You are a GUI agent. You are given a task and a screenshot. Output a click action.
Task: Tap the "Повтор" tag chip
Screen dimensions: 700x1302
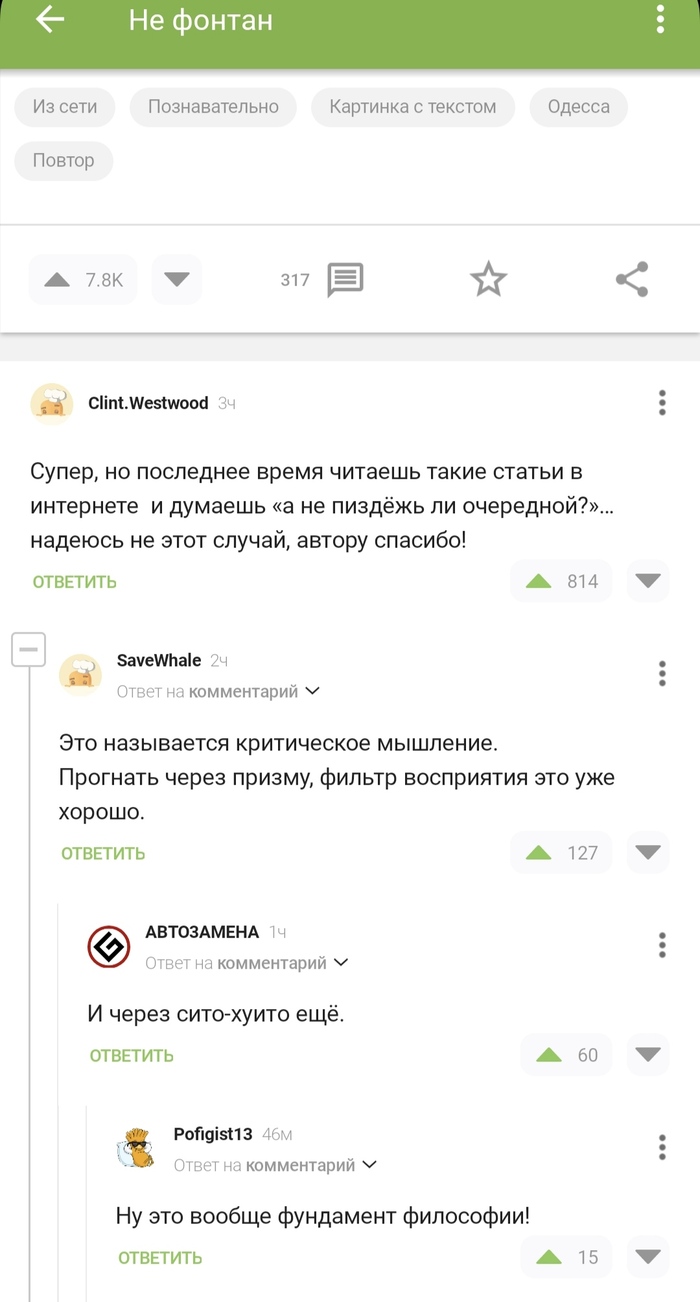(64, 160)
